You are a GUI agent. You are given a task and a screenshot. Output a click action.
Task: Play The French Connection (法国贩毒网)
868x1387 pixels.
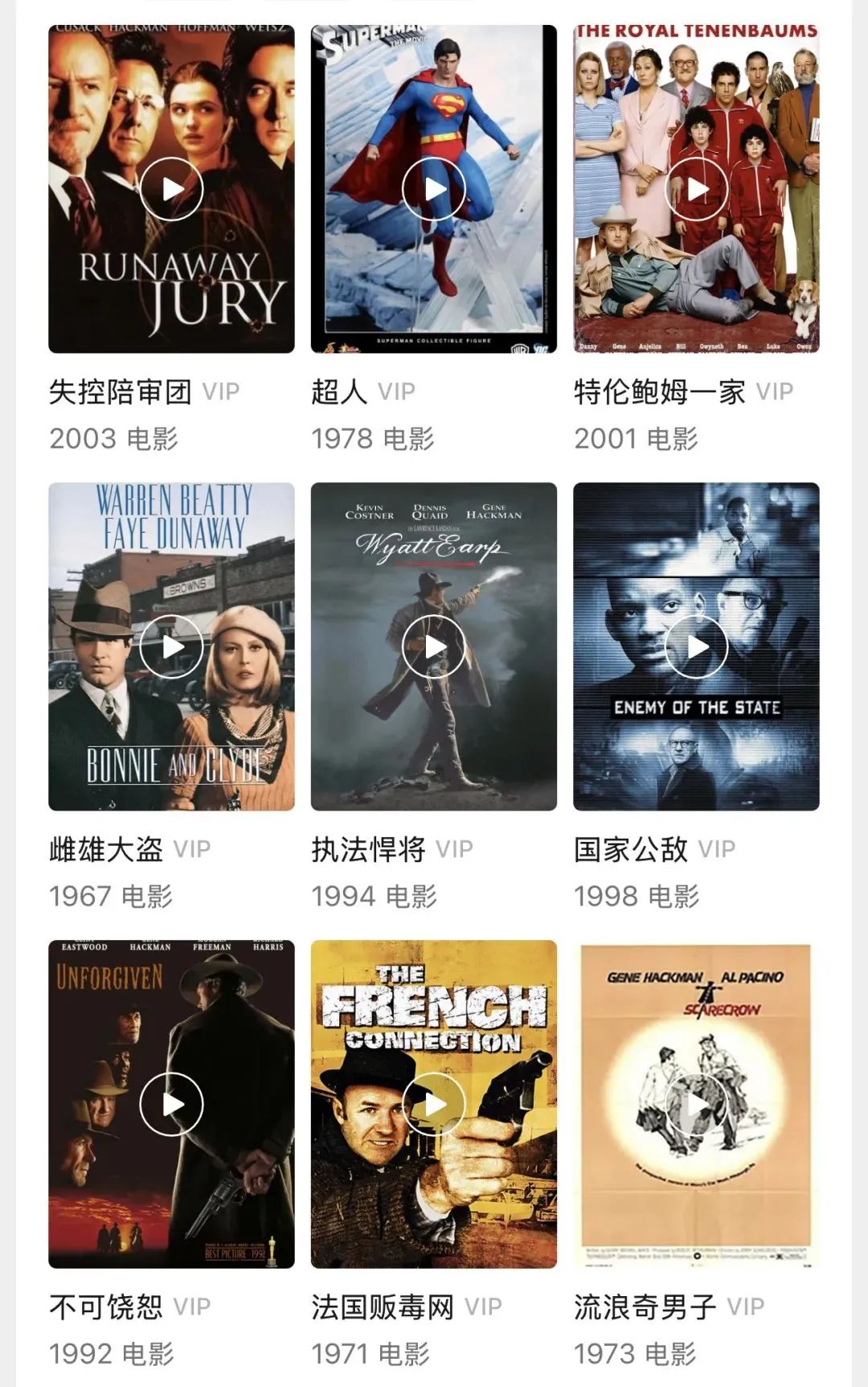pyautogui.click(x=434, y=1104)
